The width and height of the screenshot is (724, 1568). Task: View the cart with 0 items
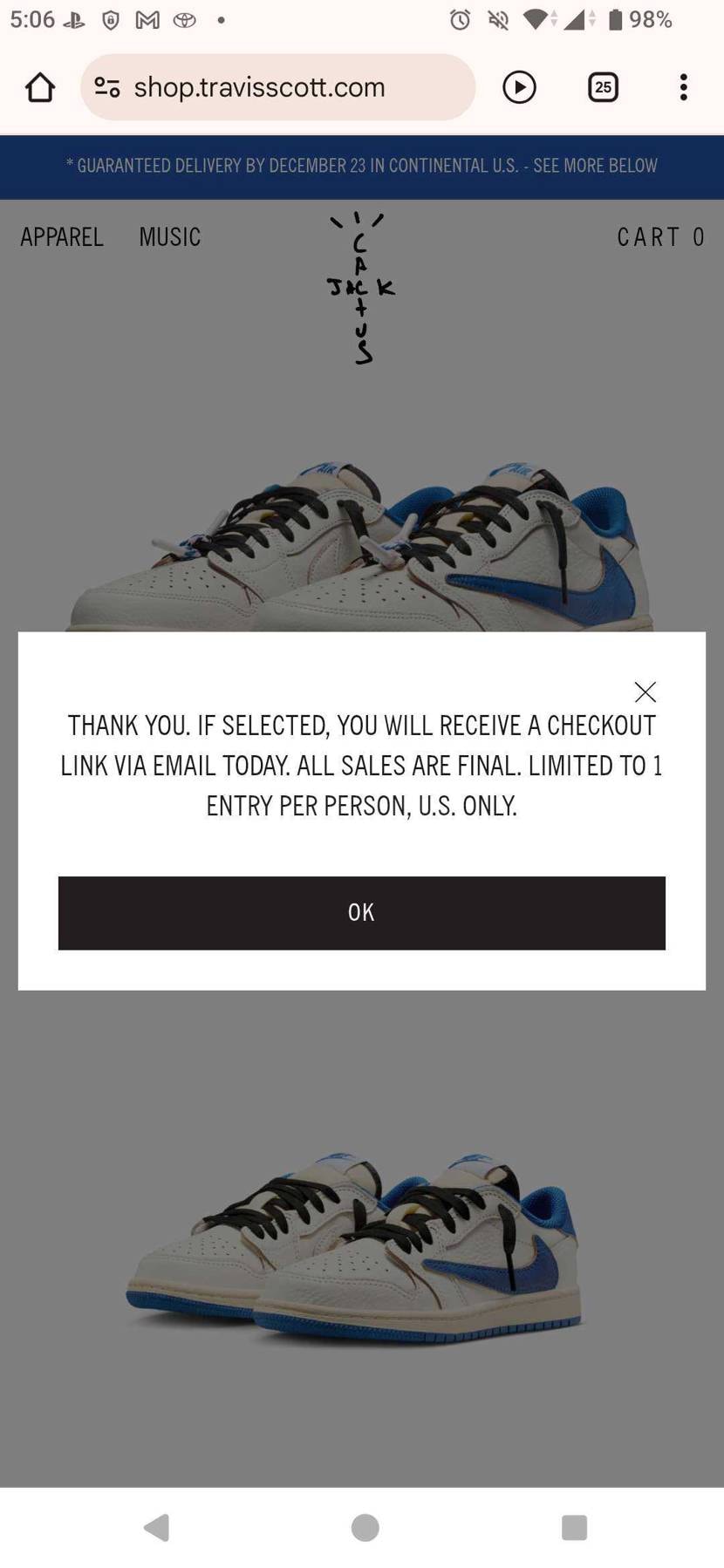660,237
